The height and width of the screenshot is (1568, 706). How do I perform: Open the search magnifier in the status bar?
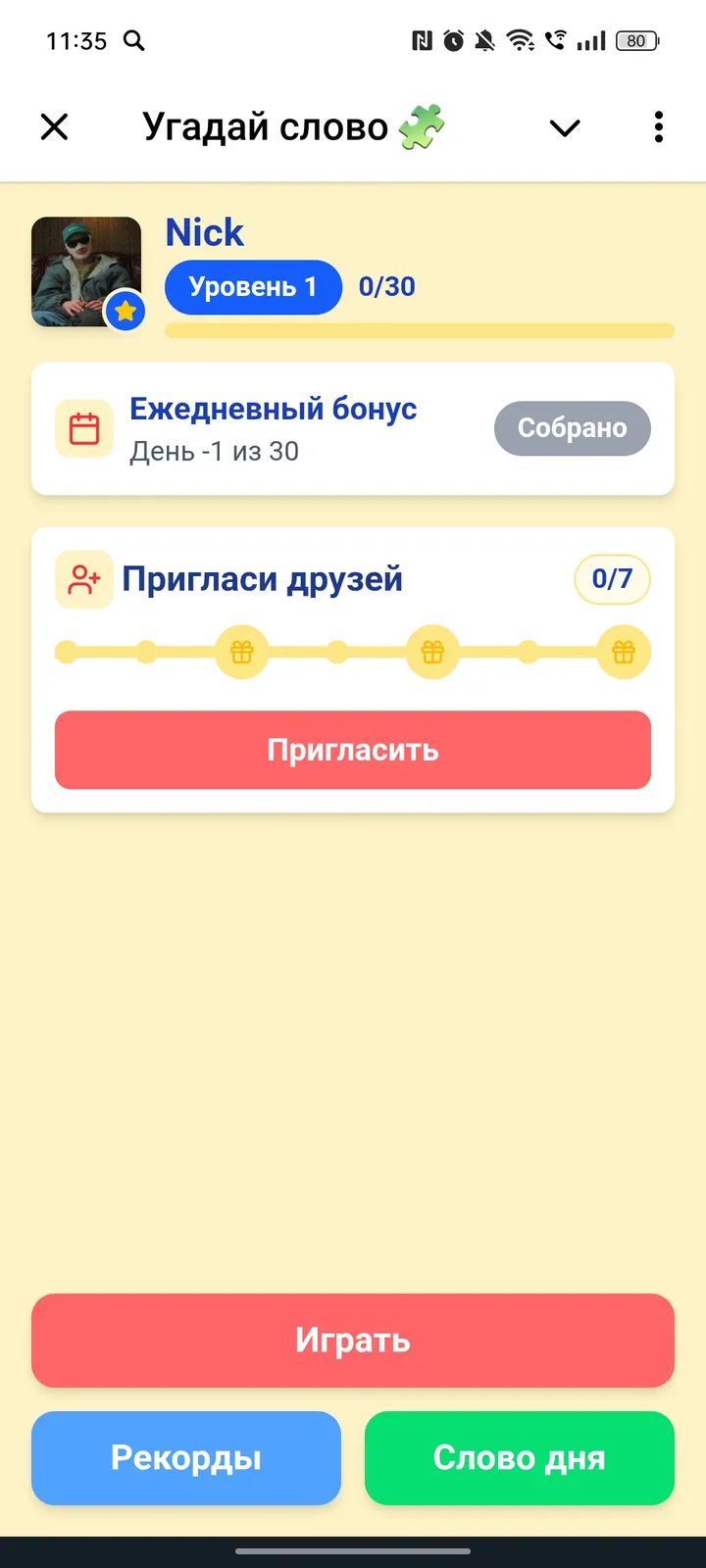(x=134, y=41)
